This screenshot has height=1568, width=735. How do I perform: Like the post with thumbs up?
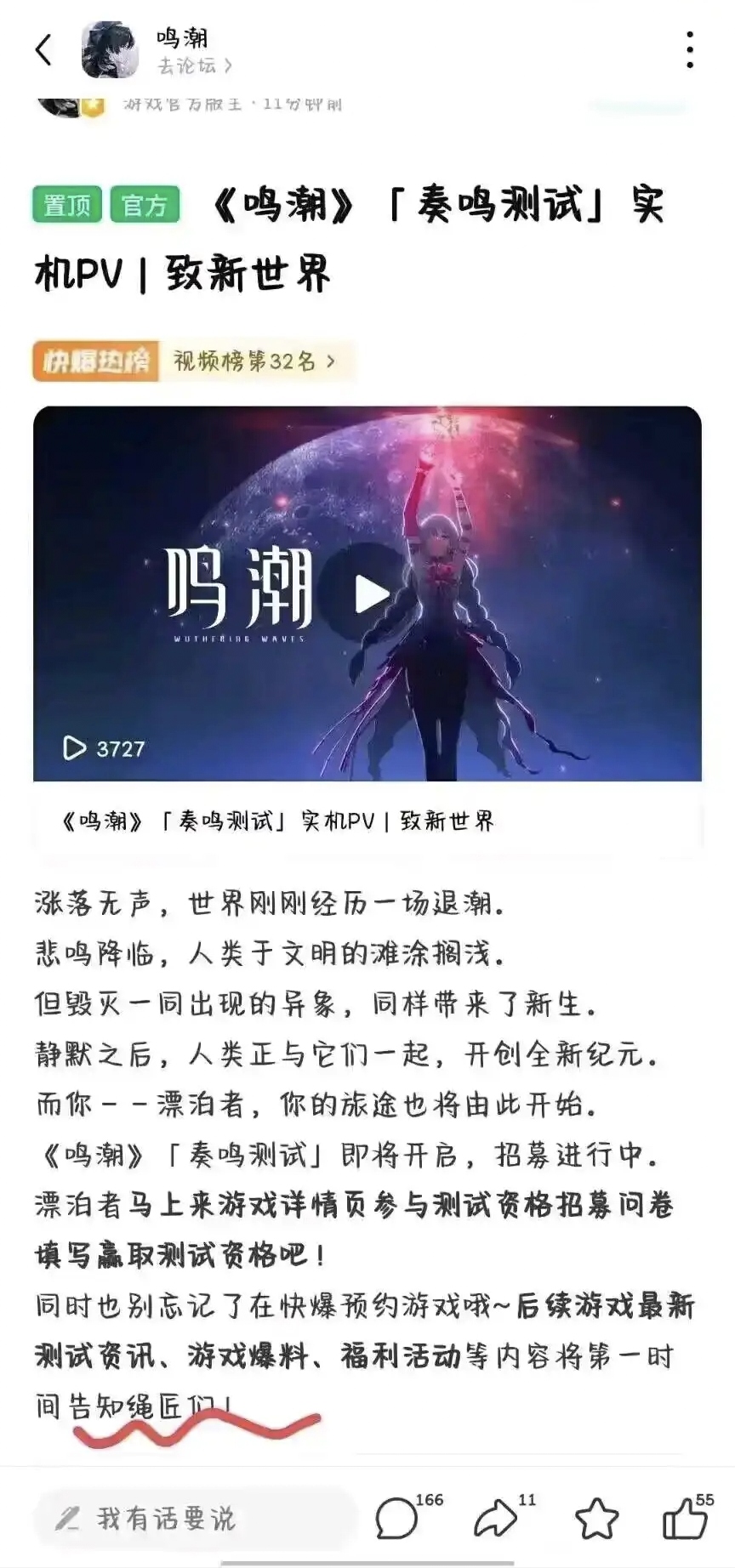(688, 1517)
